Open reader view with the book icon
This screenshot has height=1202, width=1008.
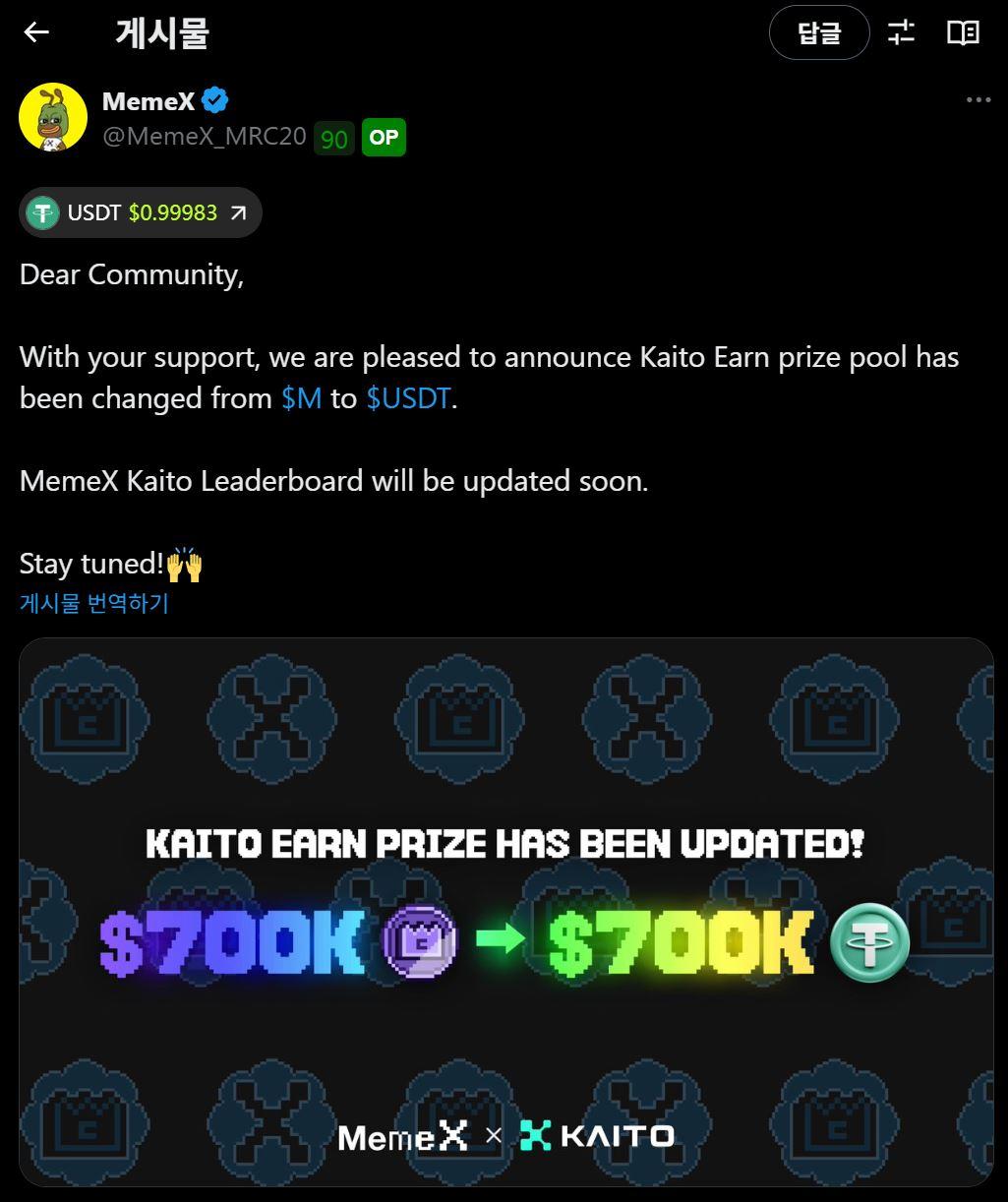point(963,32)
